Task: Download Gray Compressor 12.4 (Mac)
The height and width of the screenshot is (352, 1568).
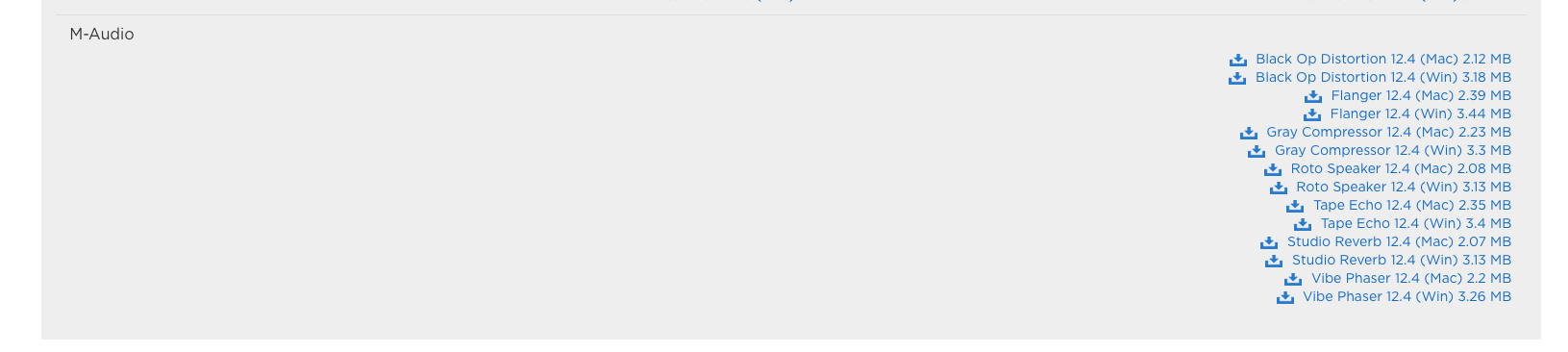Action: (1376, 132)
